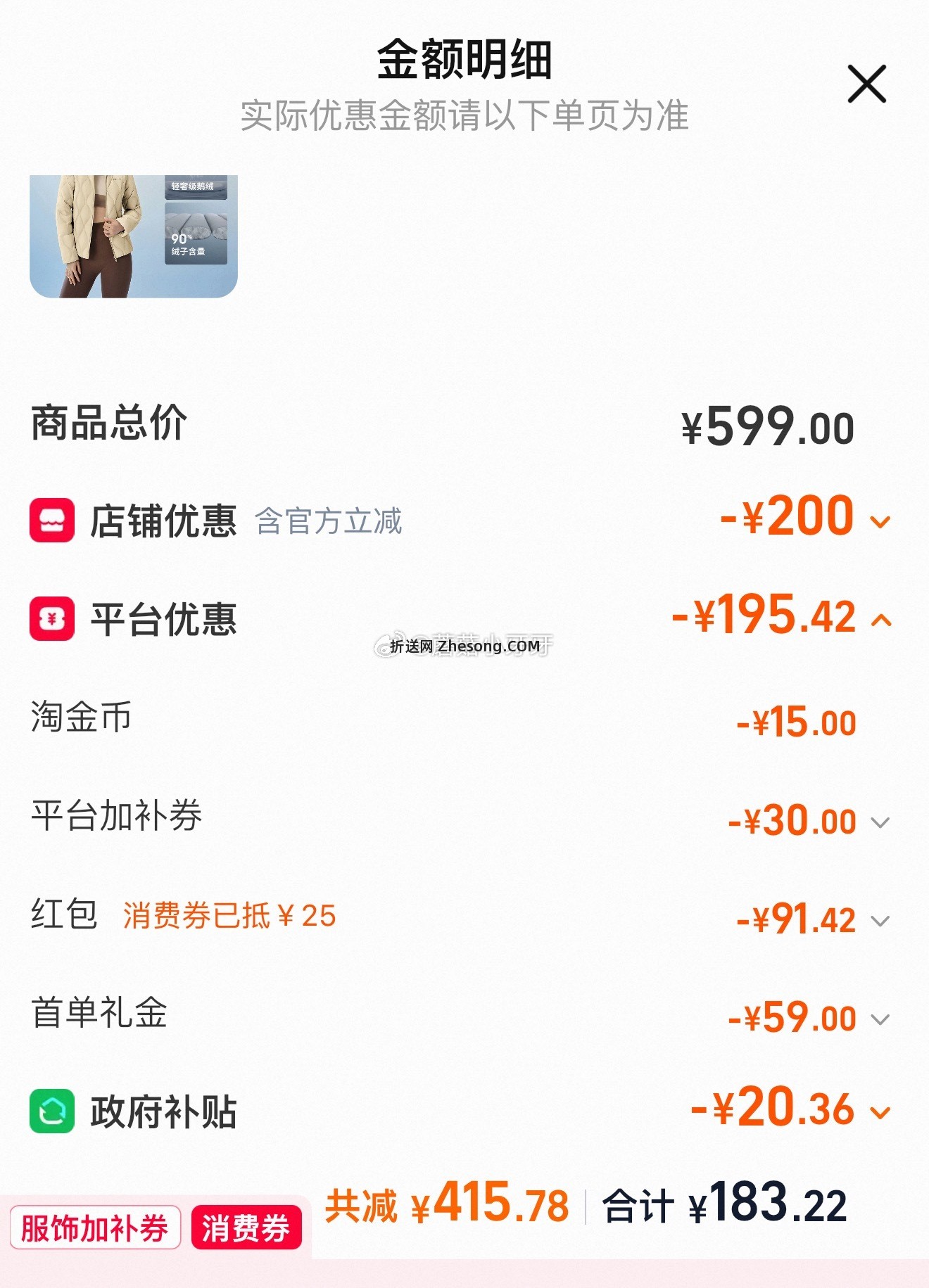Collapse the 平台优惠 breakdown

tap(880, 620)
